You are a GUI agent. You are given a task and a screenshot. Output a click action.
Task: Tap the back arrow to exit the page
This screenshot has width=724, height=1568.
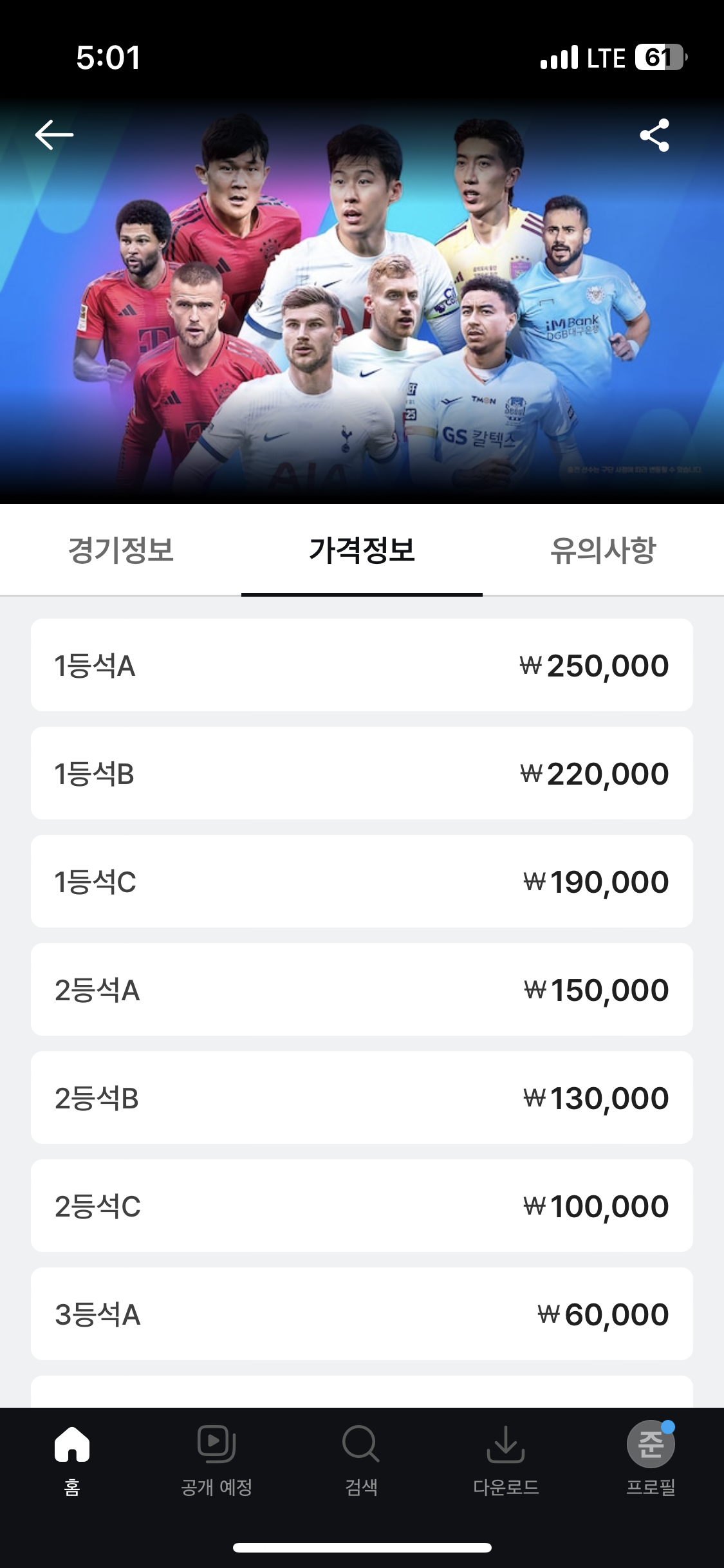[54, 135]
